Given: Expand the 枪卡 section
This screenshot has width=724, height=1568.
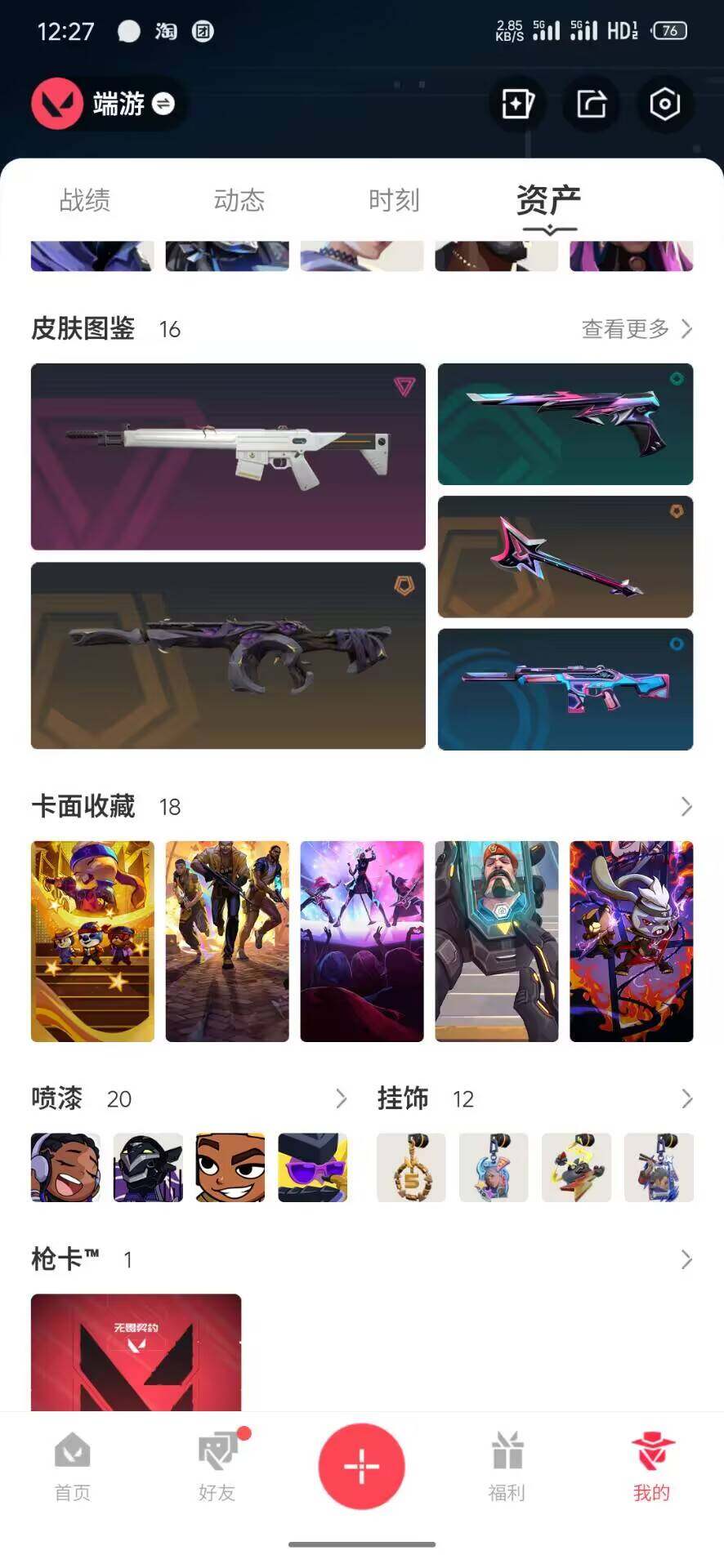Looking at the screenshot, I should tap(686, 1259).
